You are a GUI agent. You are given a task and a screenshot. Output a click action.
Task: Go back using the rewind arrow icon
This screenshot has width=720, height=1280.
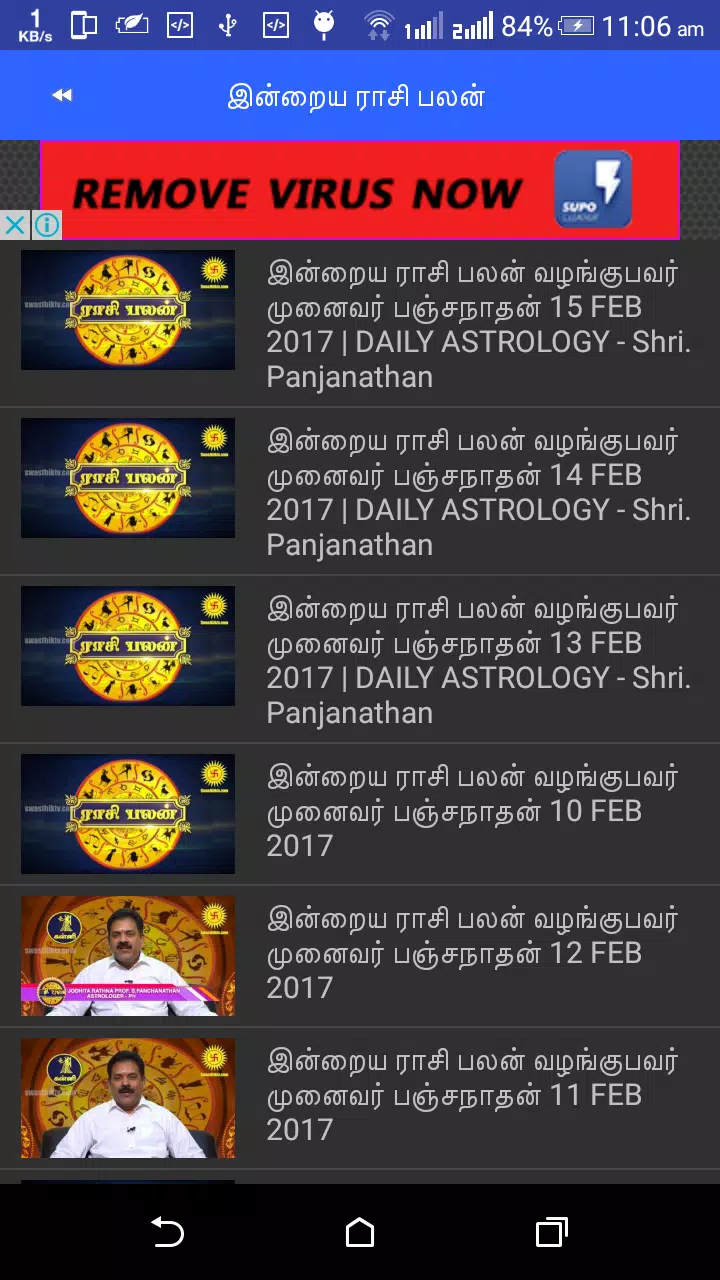62,95
